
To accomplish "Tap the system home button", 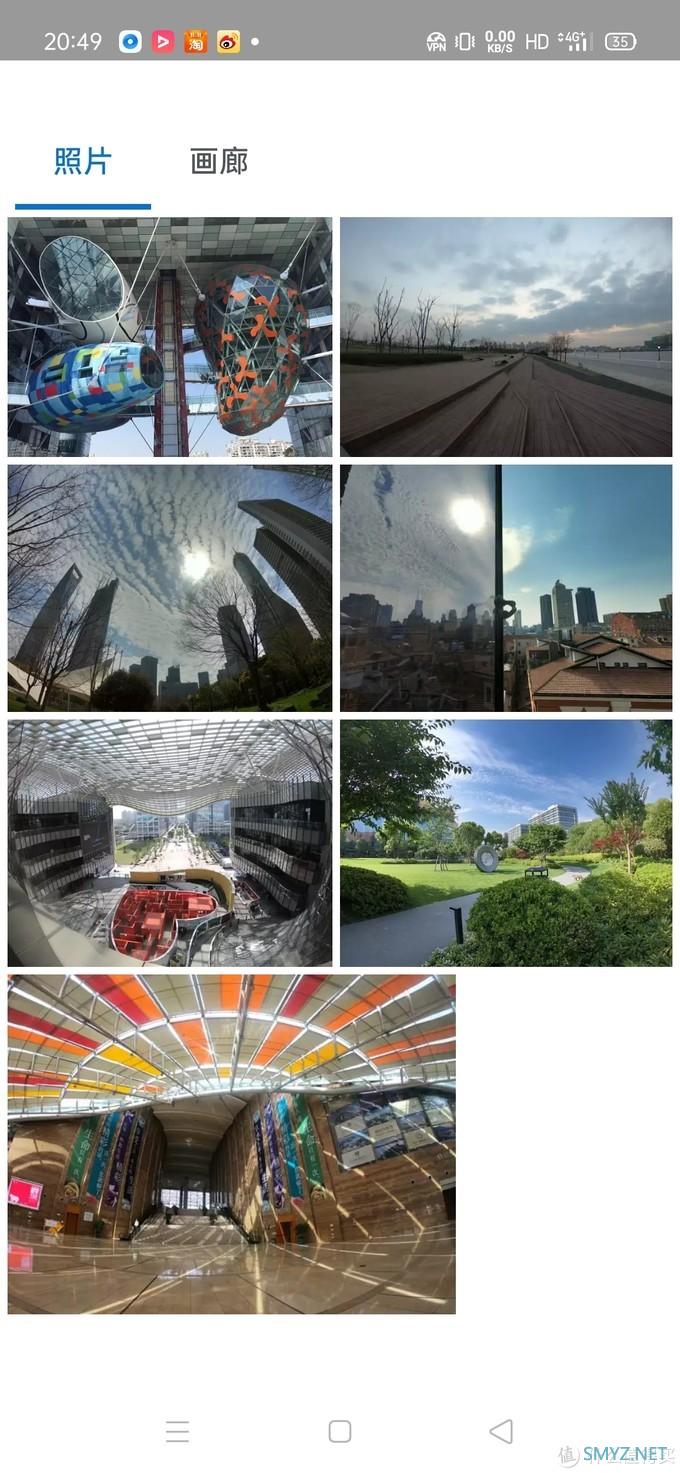I will [340, 1431].
